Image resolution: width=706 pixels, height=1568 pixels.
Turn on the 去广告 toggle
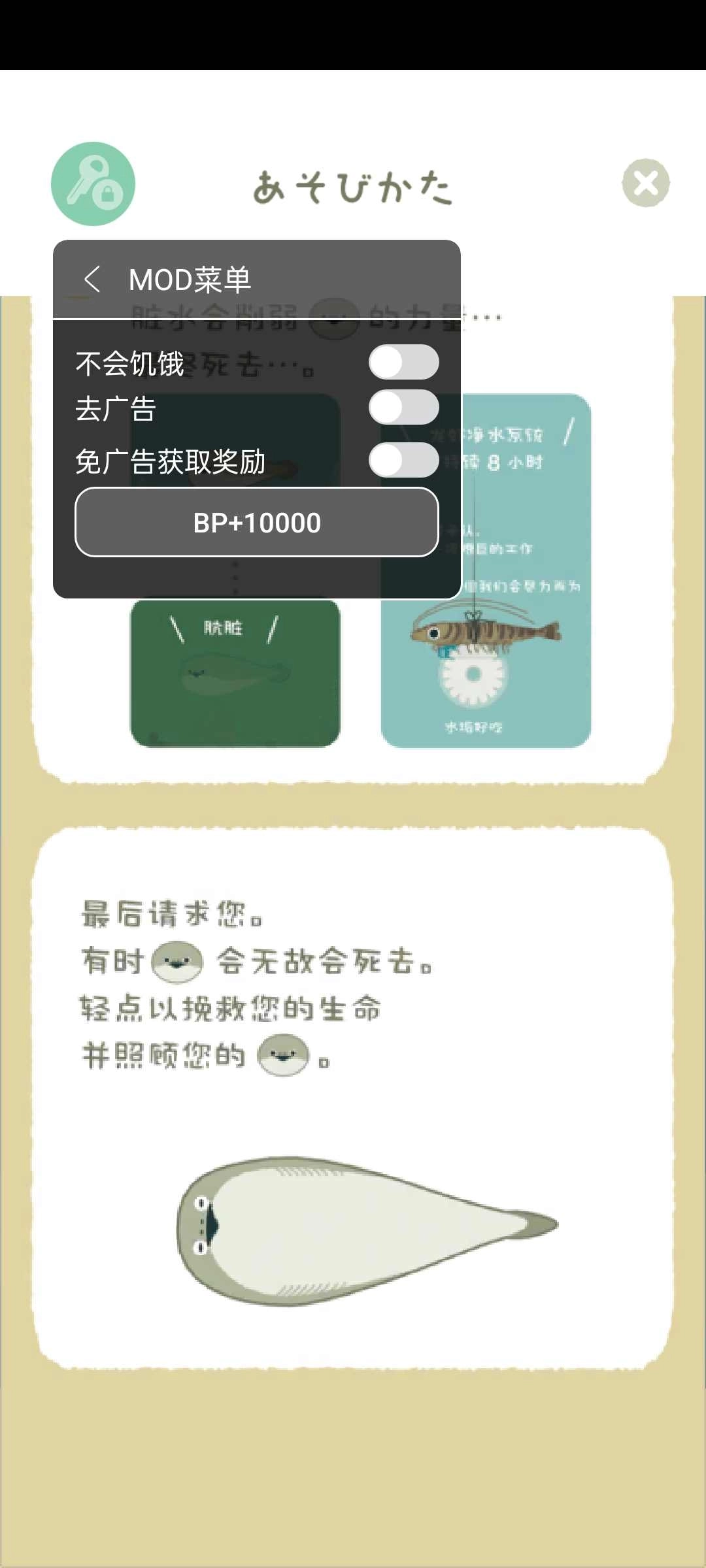point(403,408)
